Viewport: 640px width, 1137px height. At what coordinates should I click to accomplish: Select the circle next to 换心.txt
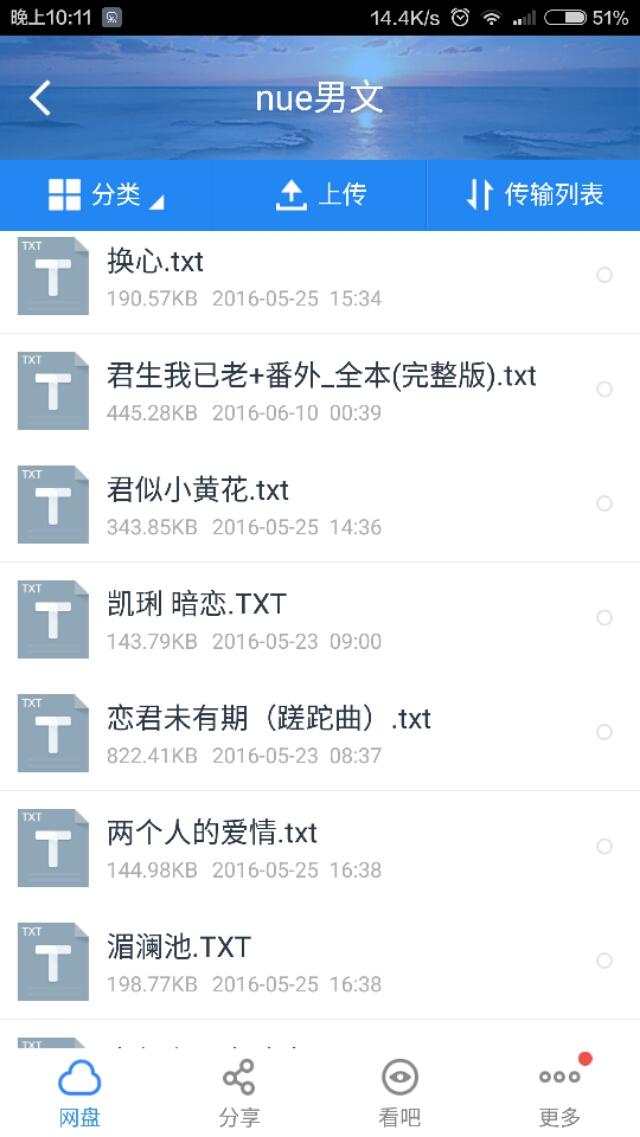(604, 275)
